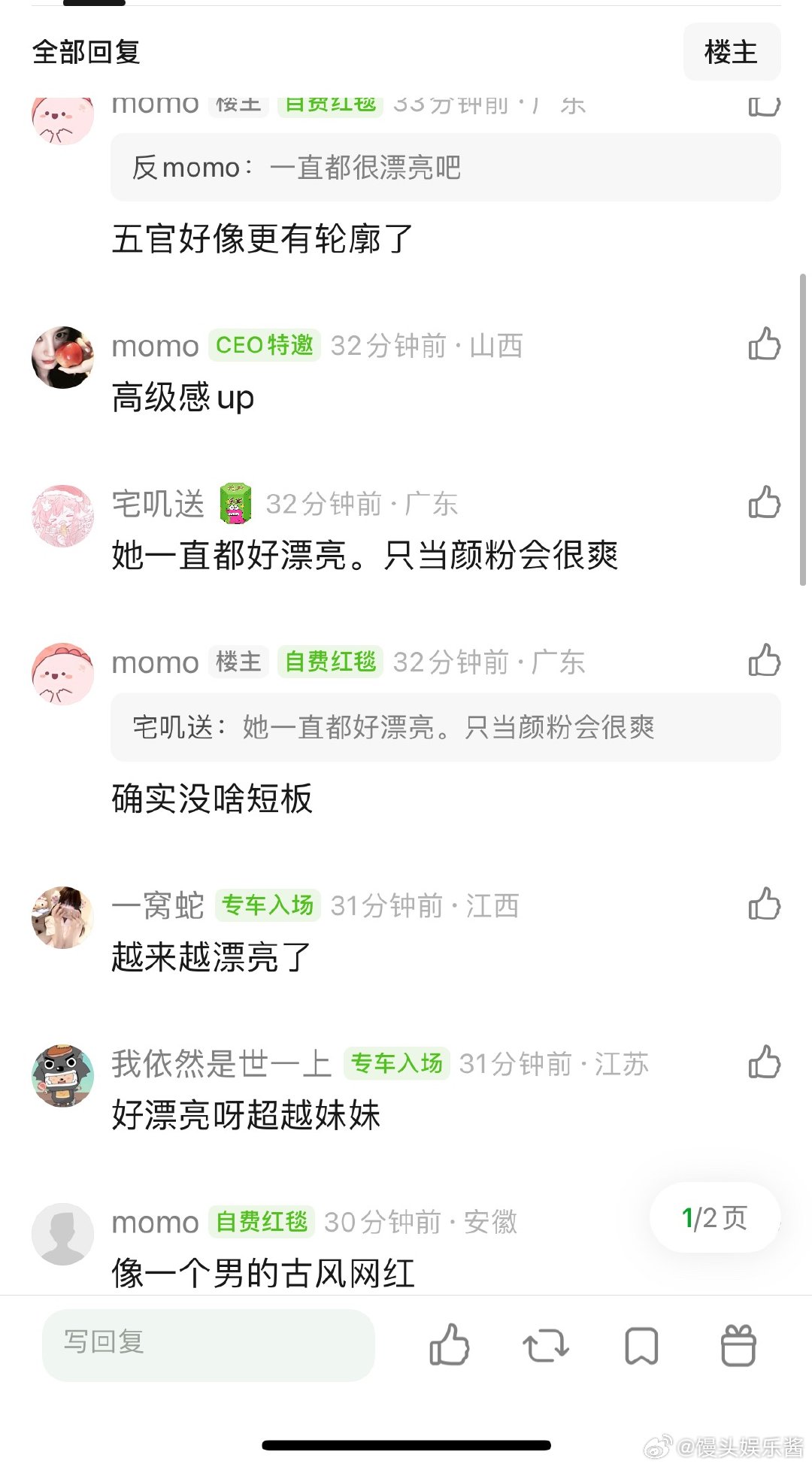Image resolution: width=812 pixels, height=1467 pixels.
Task: Switch to the 楼主 filter tab
Action: [731, 51]
